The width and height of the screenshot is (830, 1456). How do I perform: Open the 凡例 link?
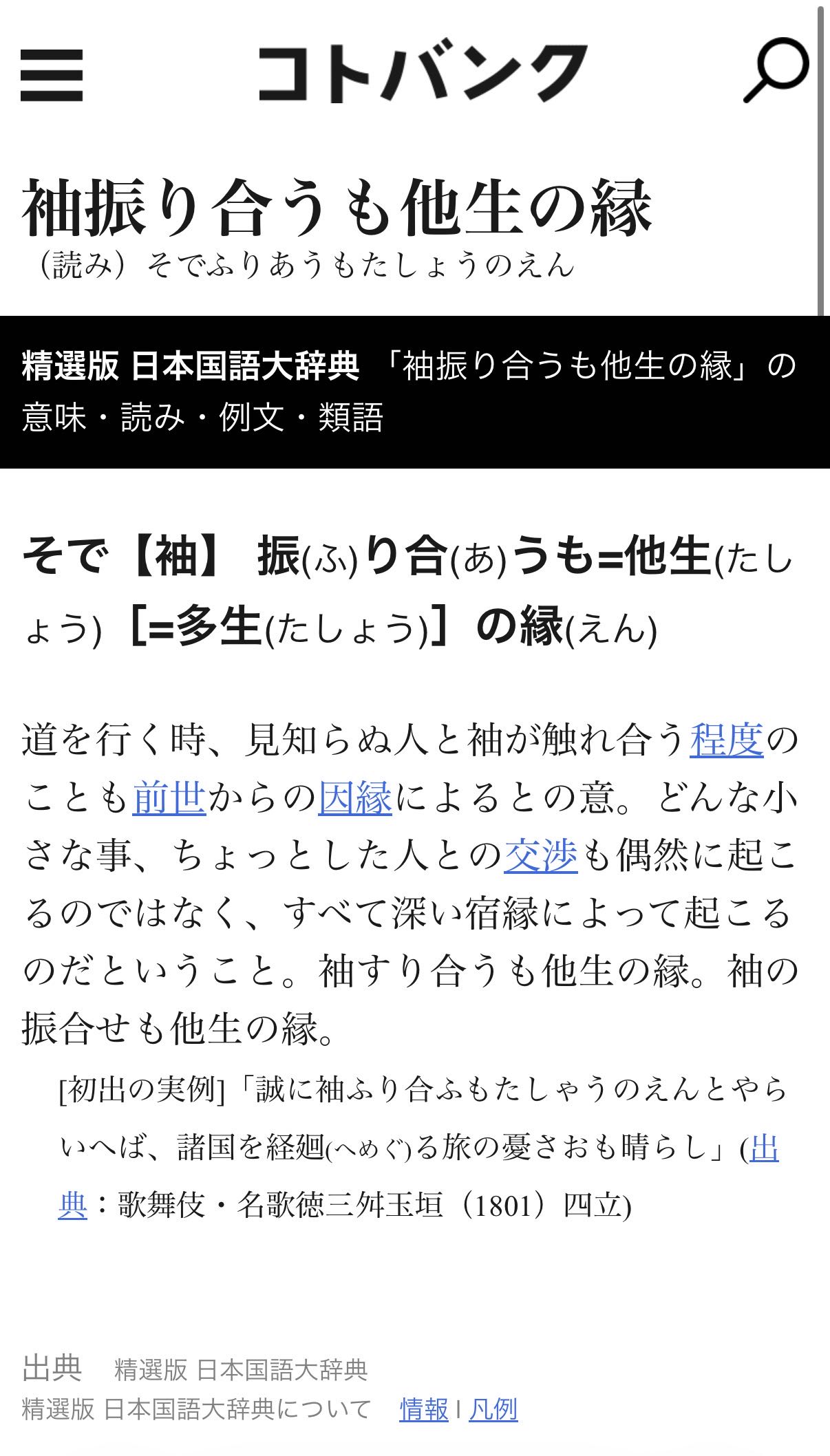(493, 1409)
